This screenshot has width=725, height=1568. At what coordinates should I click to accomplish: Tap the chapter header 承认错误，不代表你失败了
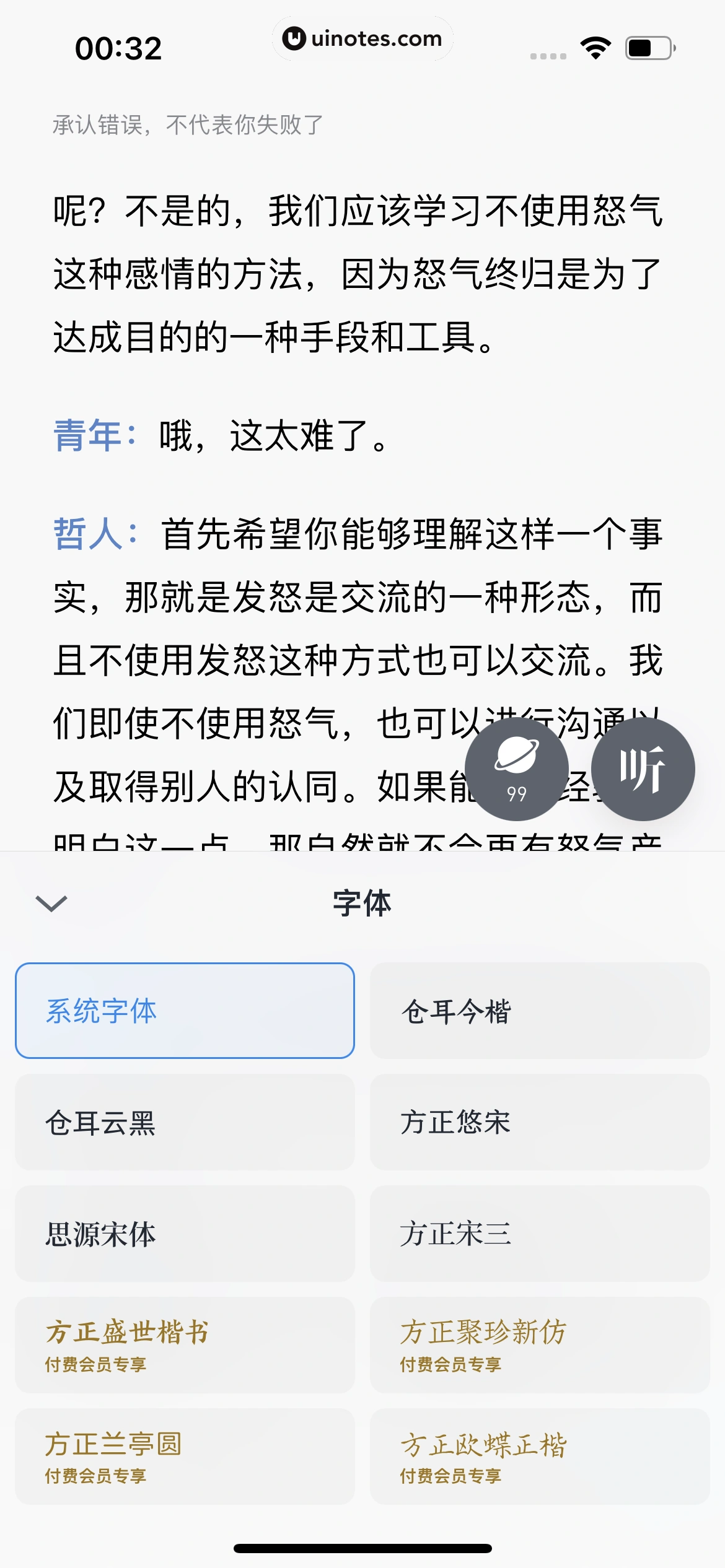click(187, 124)
